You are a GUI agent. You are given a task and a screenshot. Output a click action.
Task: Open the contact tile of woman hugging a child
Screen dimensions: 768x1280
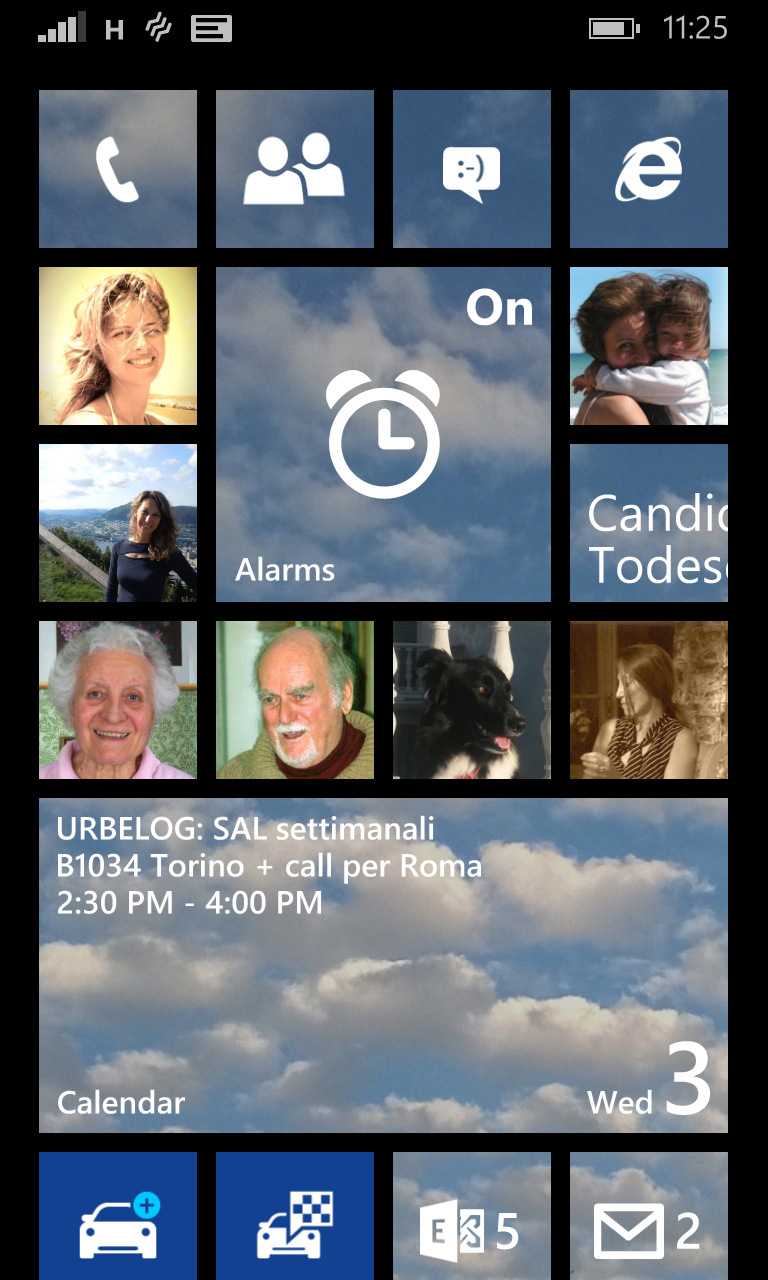click(x=649, y=346)
